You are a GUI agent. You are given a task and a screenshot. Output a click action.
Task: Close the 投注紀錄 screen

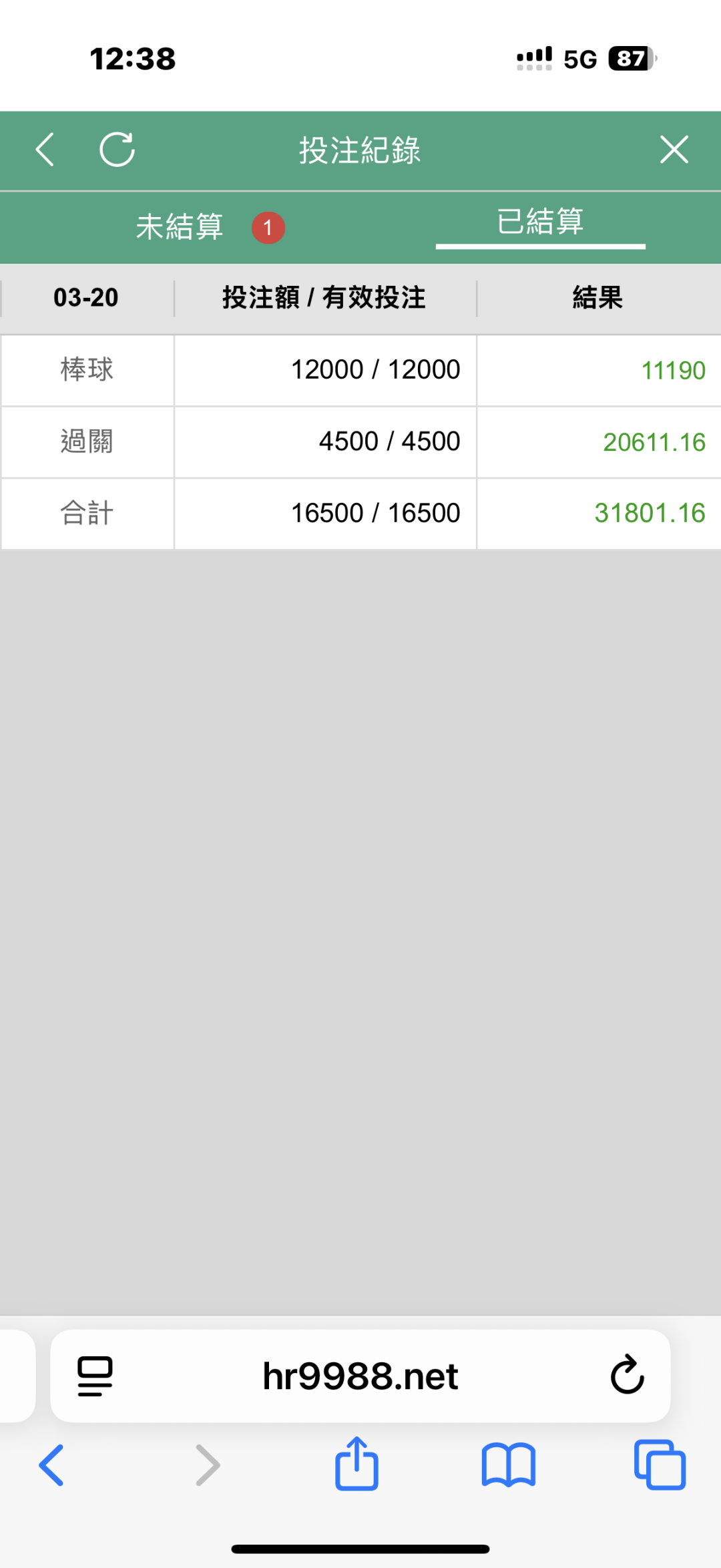(x=674, y=150)
